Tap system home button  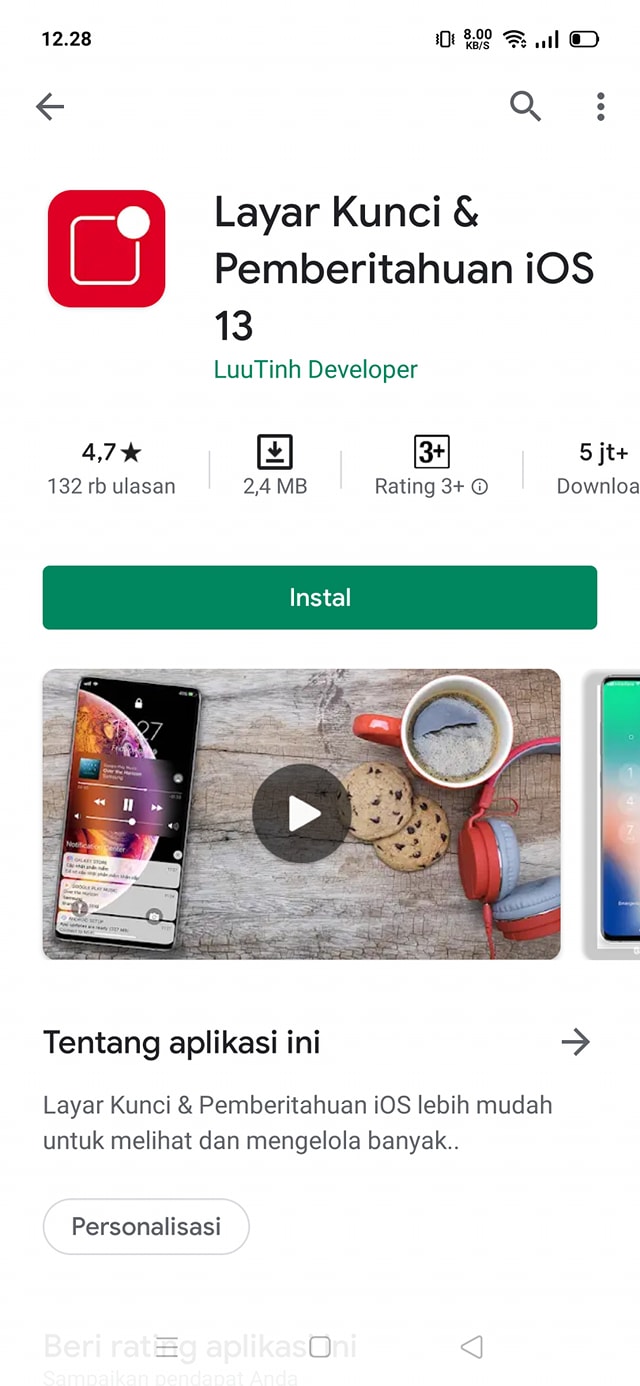pos(320,1347)
